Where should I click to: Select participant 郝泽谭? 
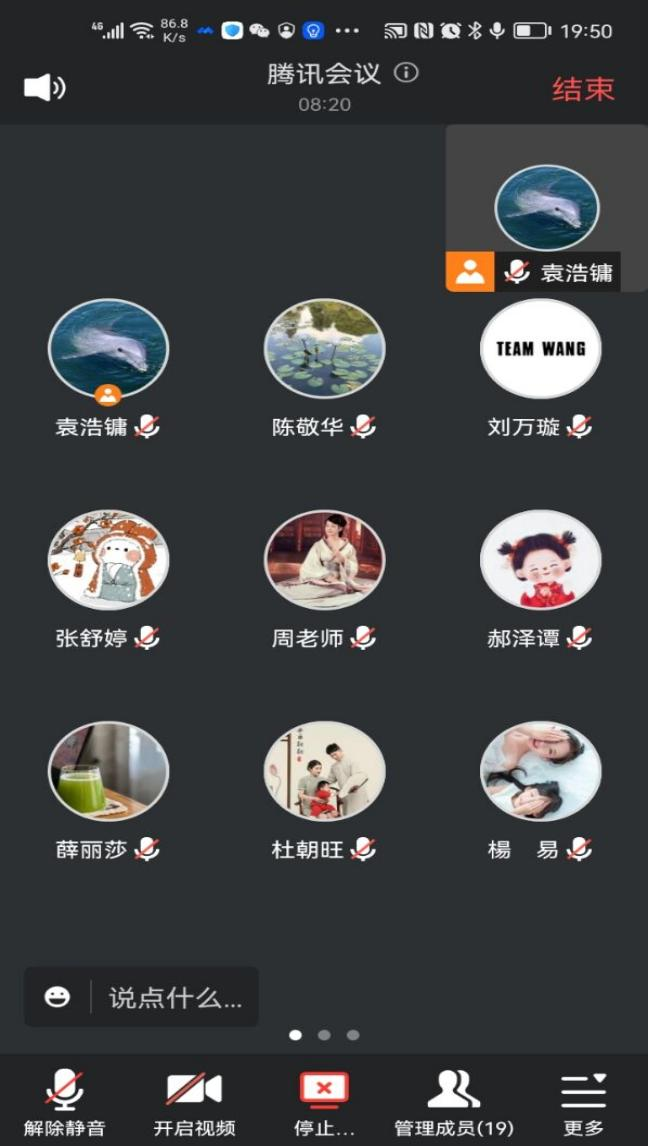tap(540, 560)
